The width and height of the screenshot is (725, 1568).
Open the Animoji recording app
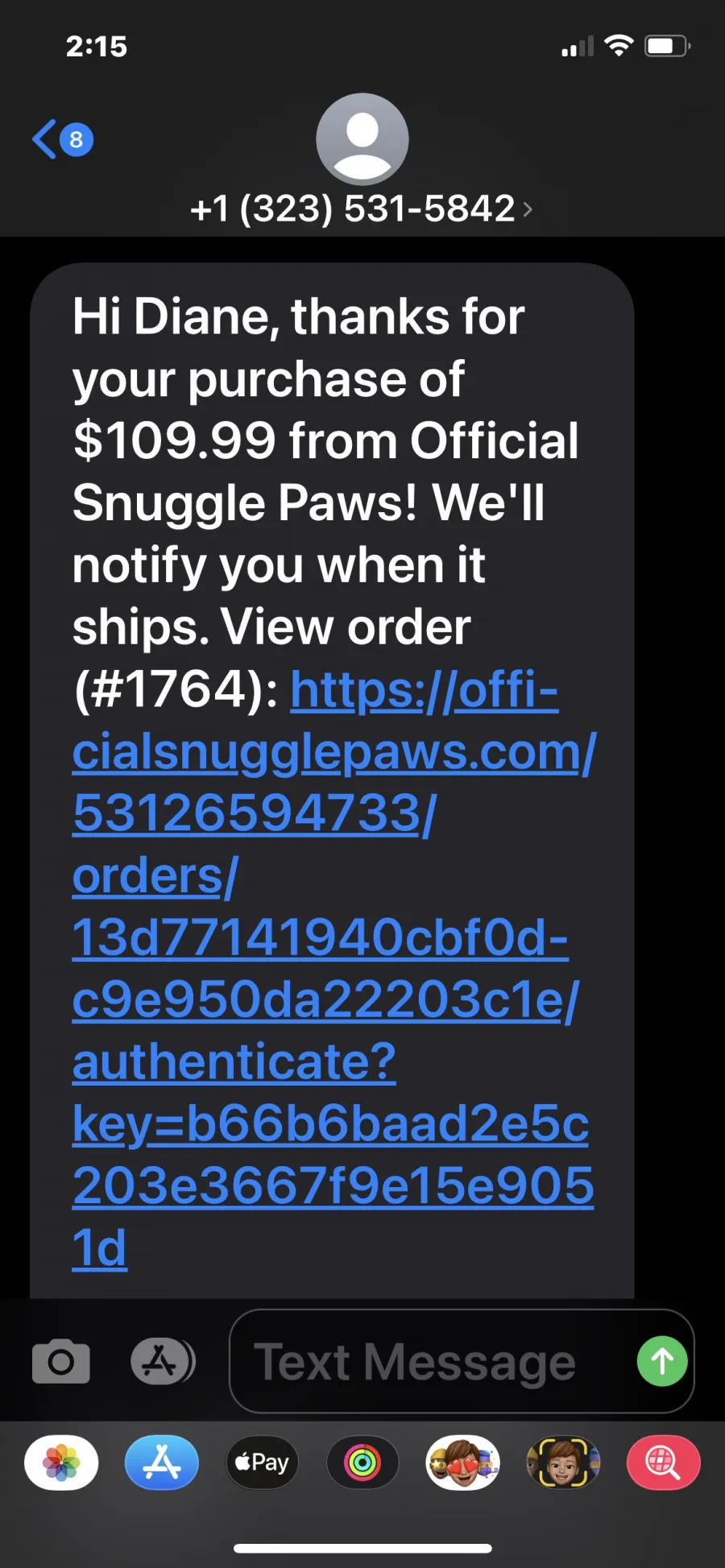(x=563, y=1463)
